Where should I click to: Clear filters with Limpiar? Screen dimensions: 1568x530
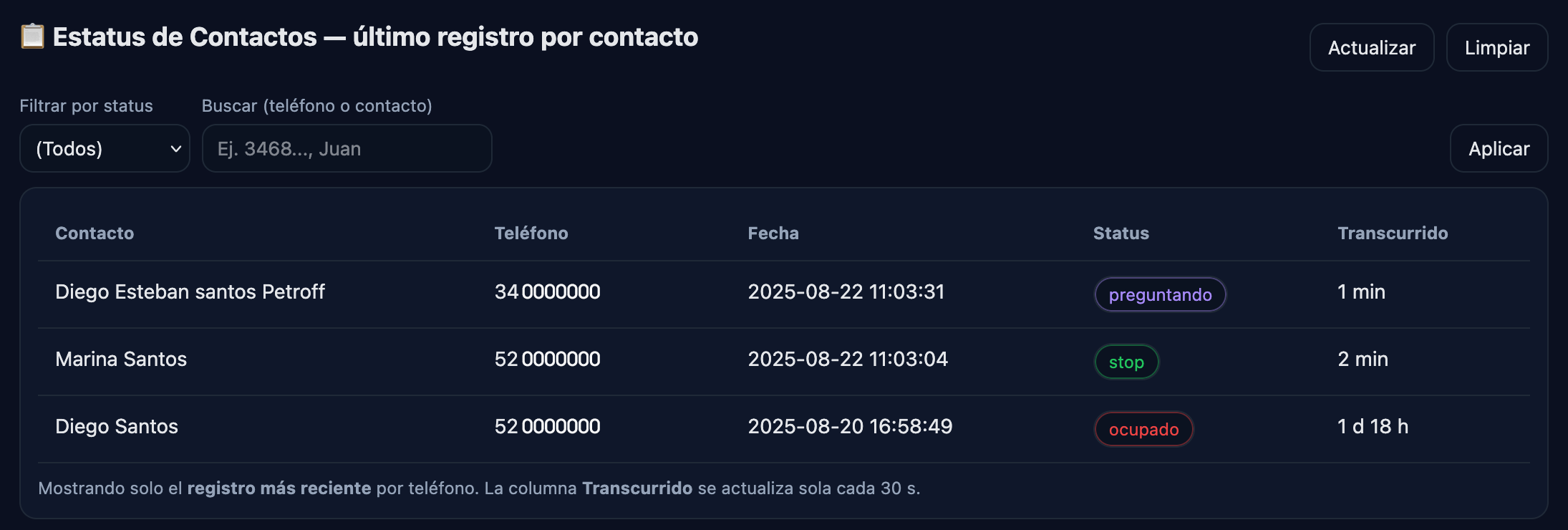click(x=1496, y=47)
